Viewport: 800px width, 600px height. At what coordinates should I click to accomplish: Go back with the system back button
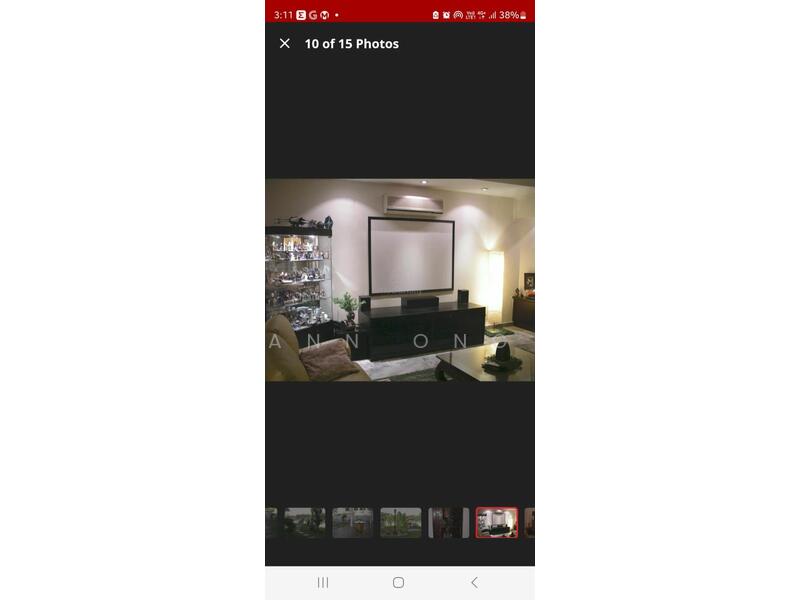474,583
